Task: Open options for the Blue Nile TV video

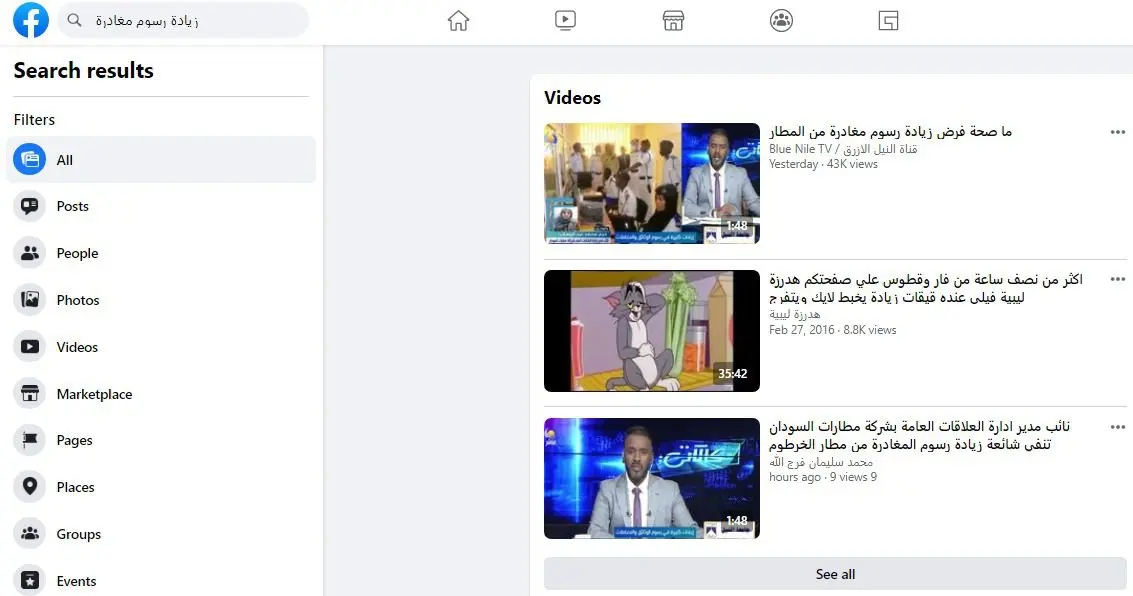Action: (x=1117, y=132)
